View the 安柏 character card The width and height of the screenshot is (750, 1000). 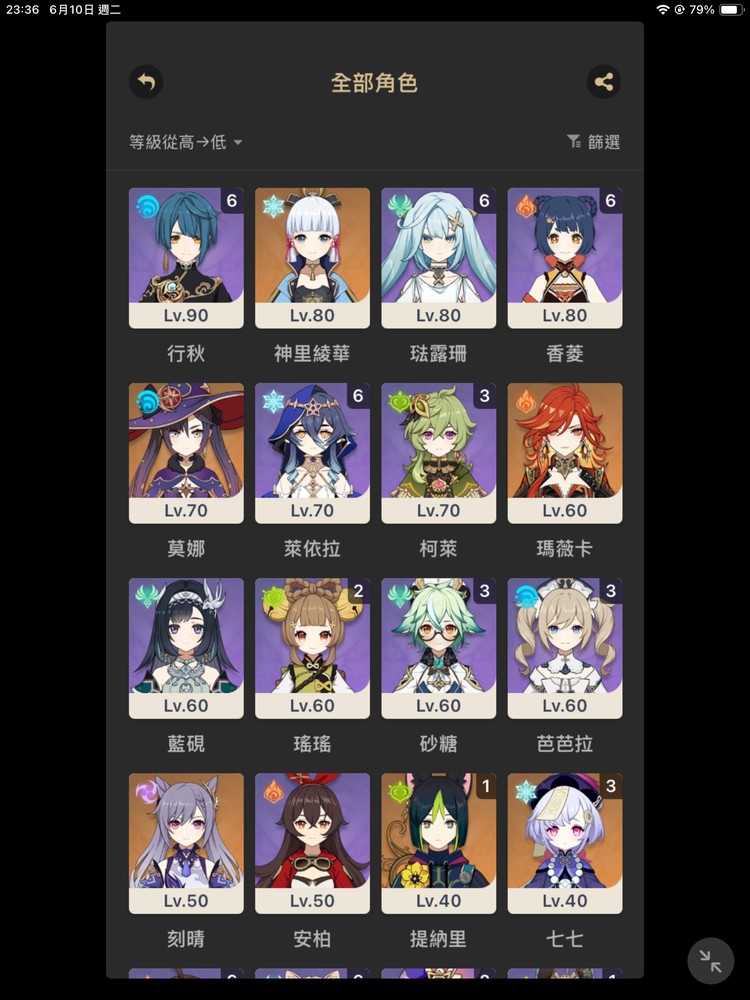pos(312,843)
